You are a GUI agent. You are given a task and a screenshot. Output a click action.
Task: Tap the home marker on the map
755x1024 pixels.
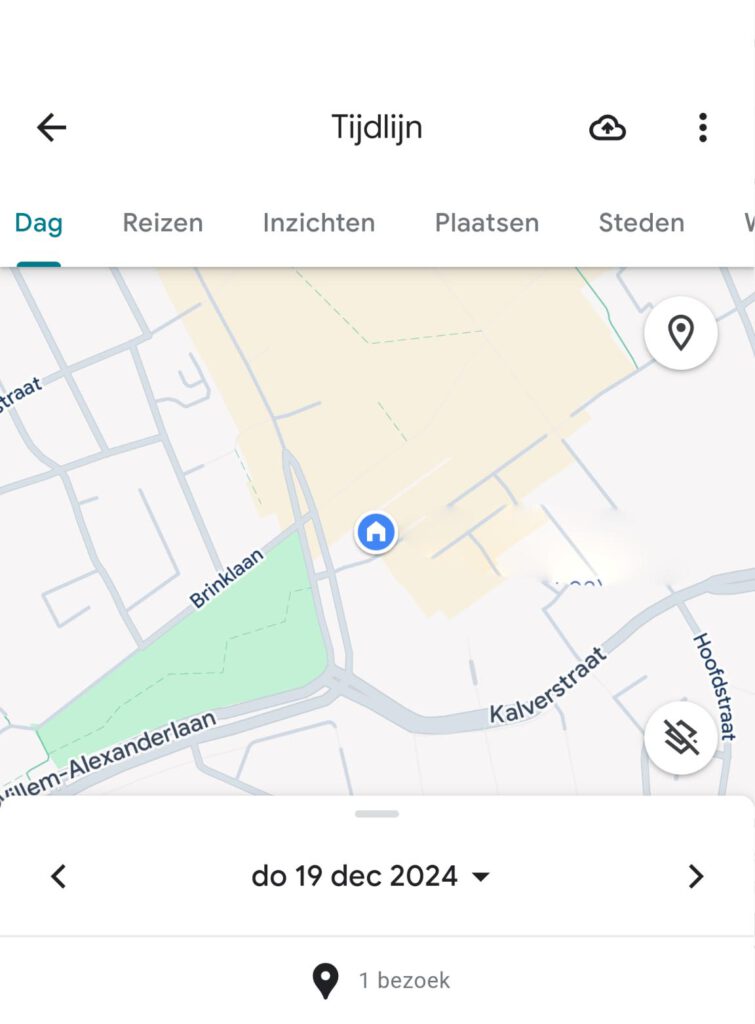376,532
